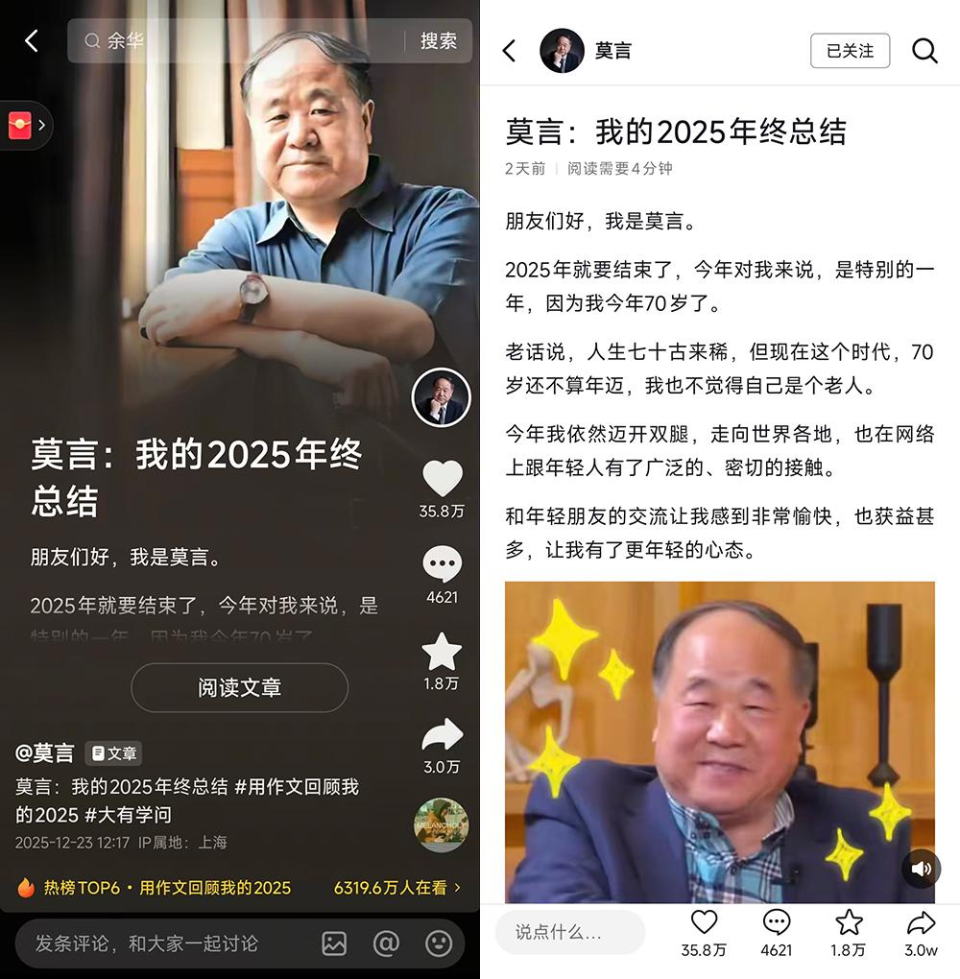Image resolution: width=960 pixels, height=979 pixels.
Task: Toggle the 已关注 follow state
Action: (849, 51)
